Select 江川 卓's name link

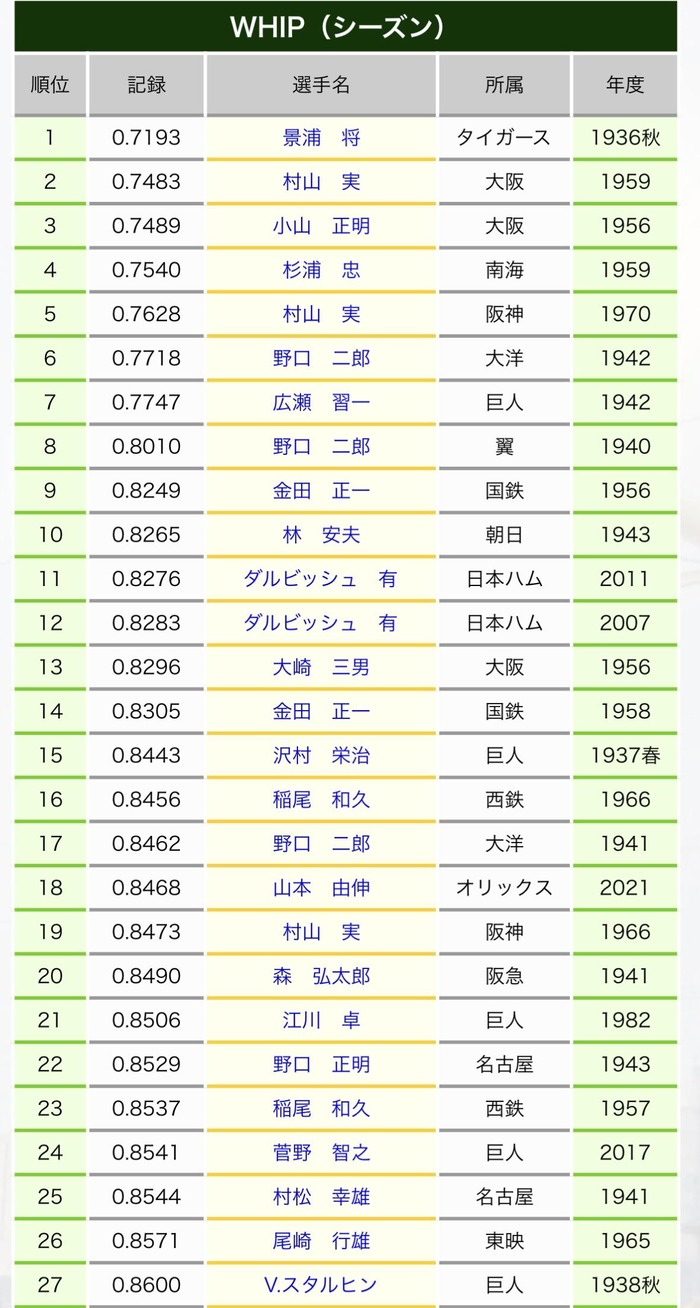(x=321, y=1020)
